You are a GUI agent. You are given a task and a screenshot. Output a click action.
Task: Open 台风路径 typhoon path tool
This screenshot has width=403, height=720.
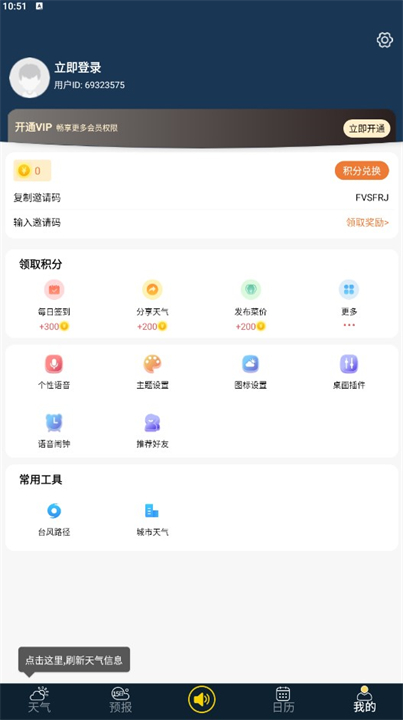pyautogui.click(x=54, y=520)
